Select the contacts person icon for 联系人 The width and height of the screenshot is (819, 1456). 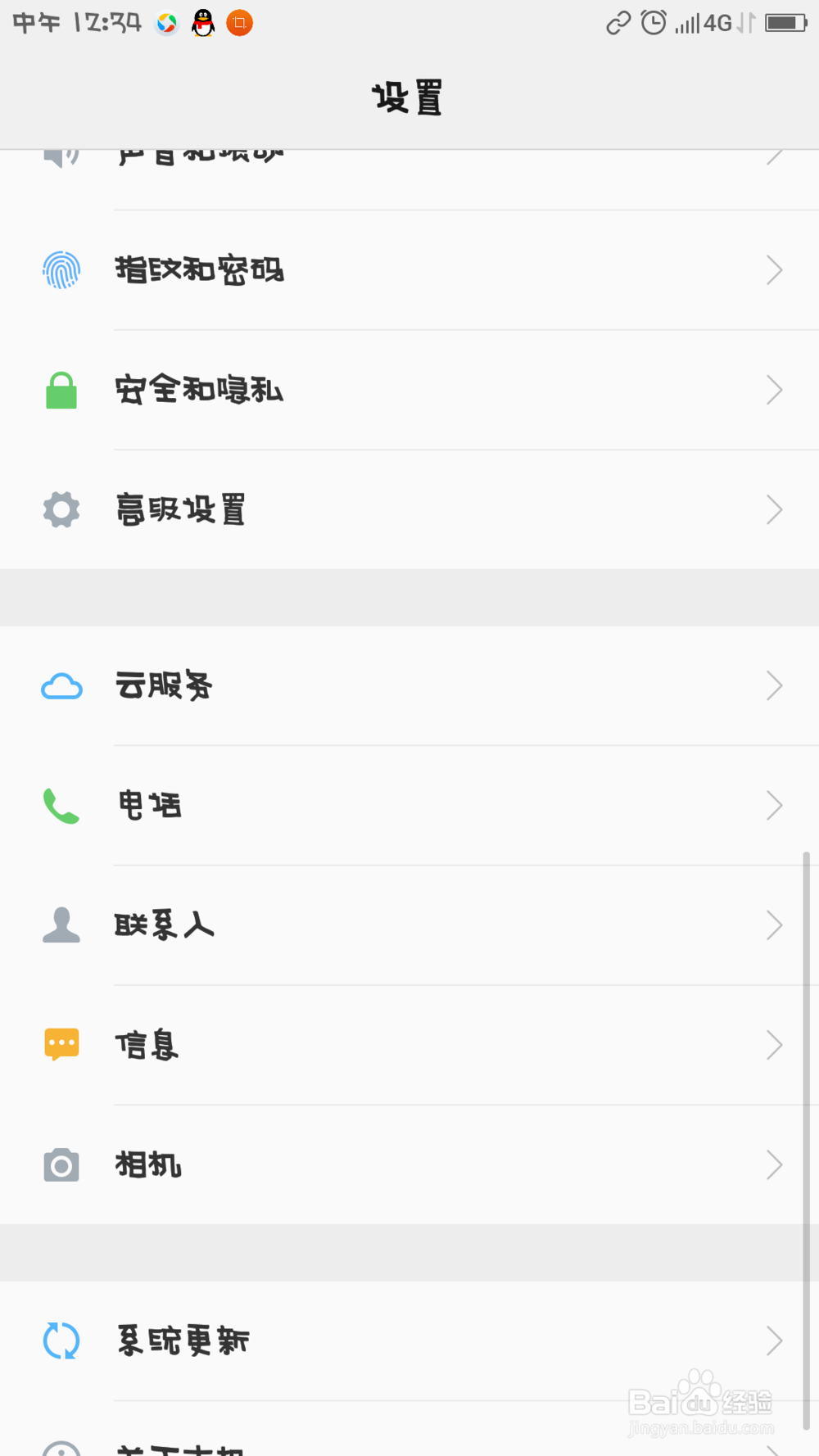click(61, 925)
